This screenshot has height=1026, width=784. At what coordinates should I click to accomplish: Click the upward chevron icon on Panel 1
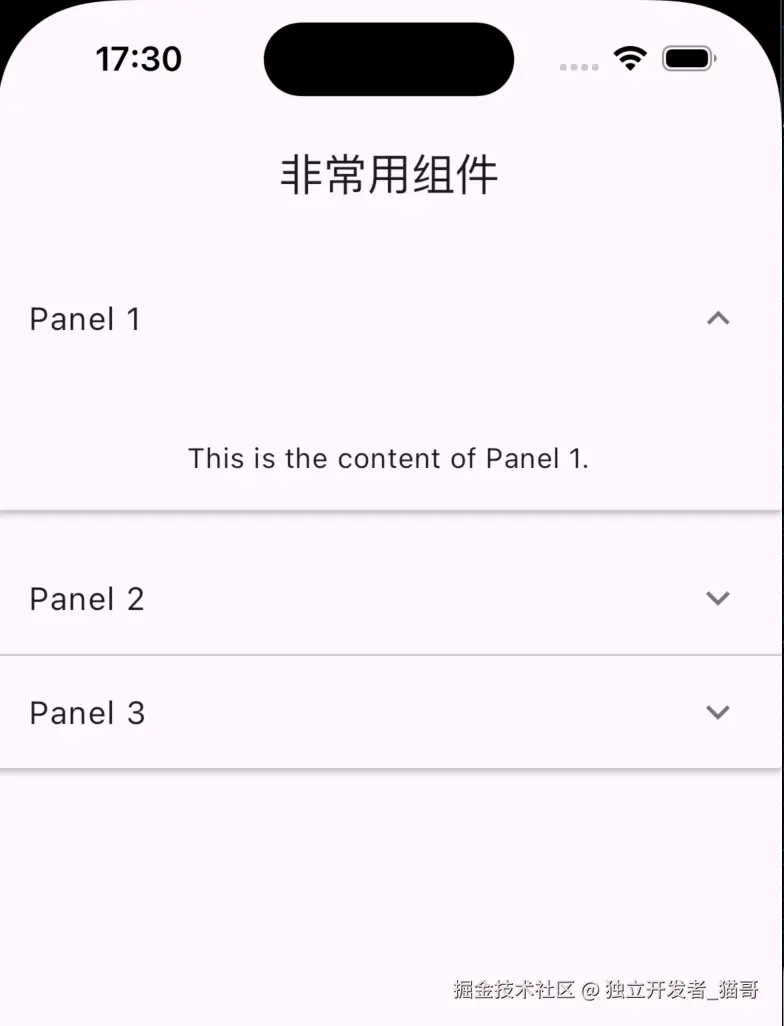[x=718, y=319]
